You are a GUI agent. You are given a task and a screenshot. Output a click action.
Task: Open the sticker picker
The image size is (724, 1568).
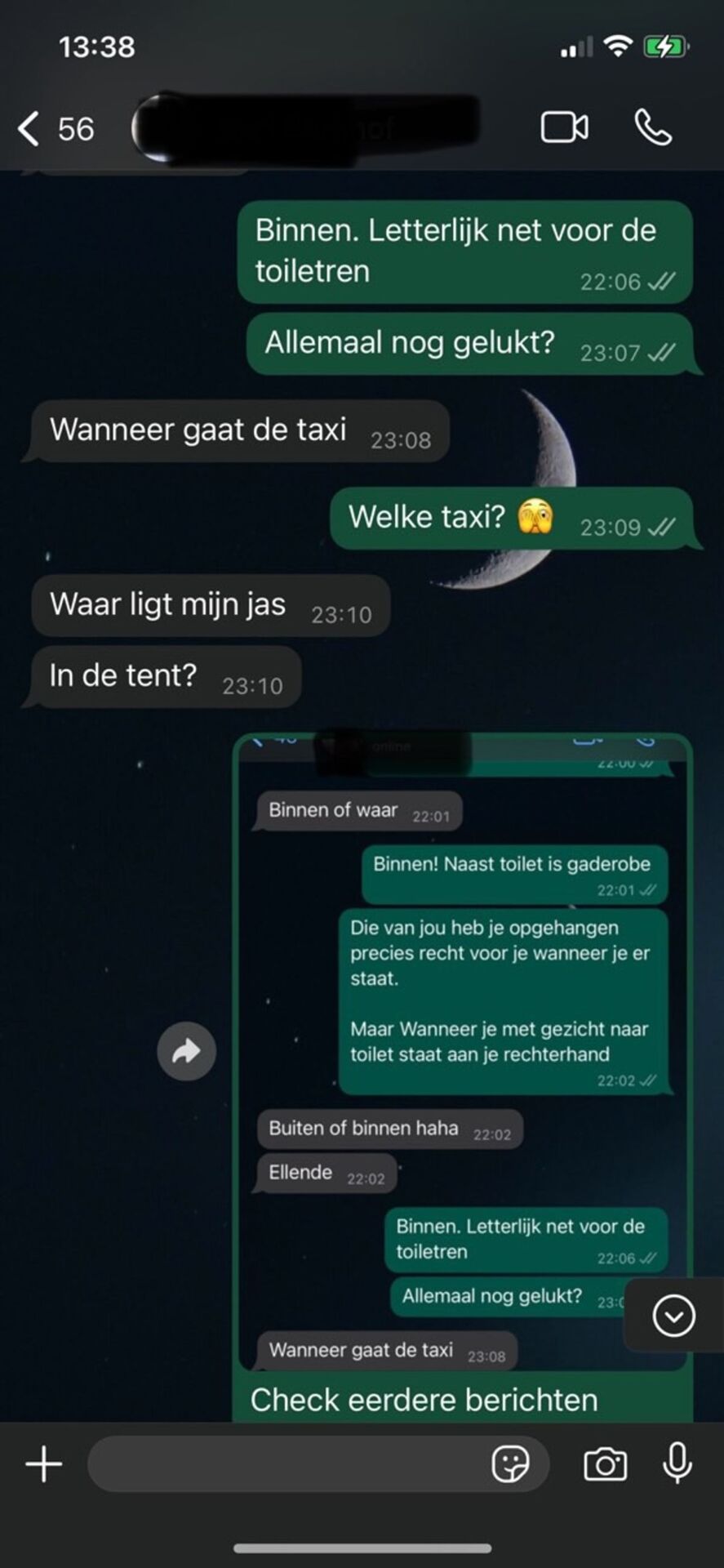click(511, 1464)
